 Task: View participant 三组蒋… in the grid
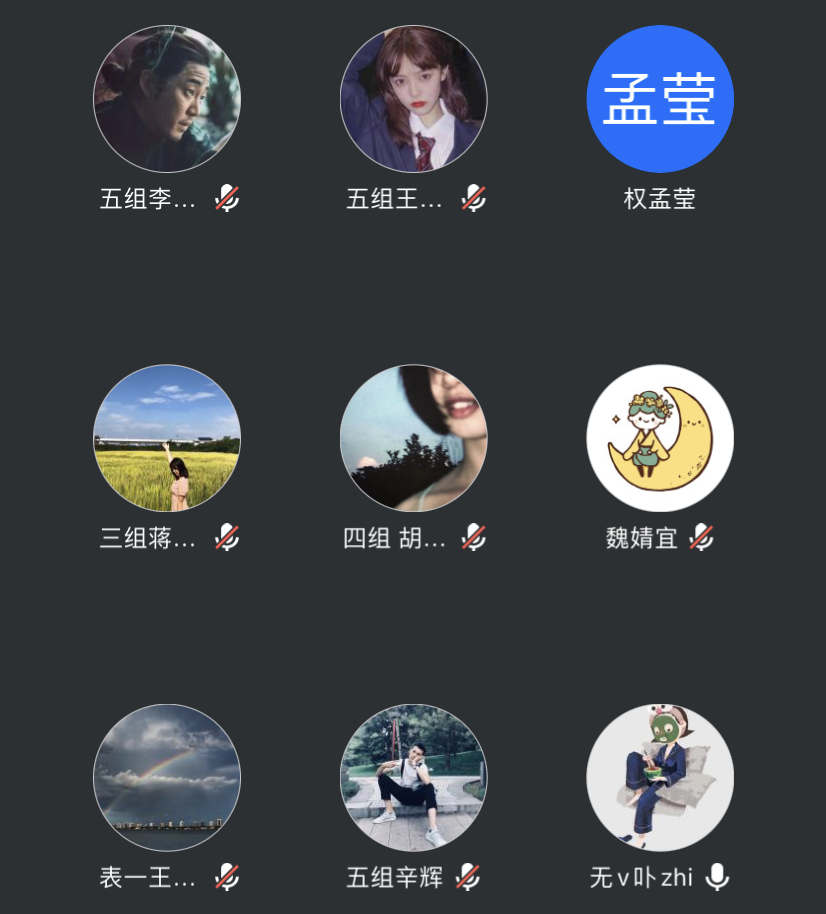click(x=167, y=438)
